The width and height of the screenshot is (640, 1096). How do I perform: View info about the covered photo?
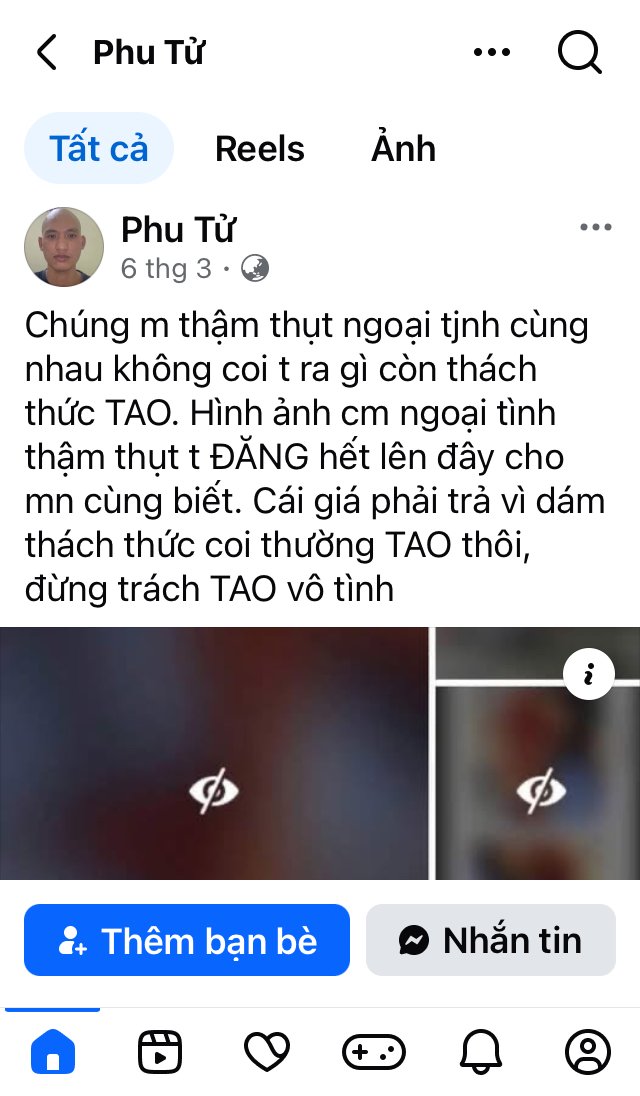tap(589, 675)
